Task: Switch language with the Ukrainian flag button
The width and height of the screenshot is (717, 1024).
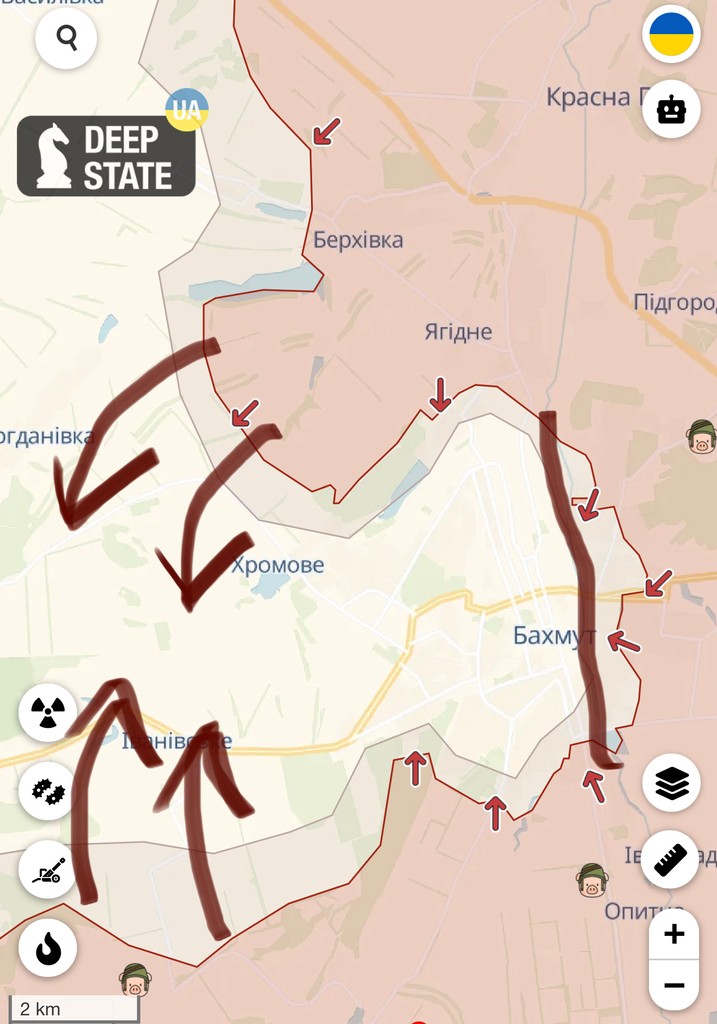Action: 671,34
